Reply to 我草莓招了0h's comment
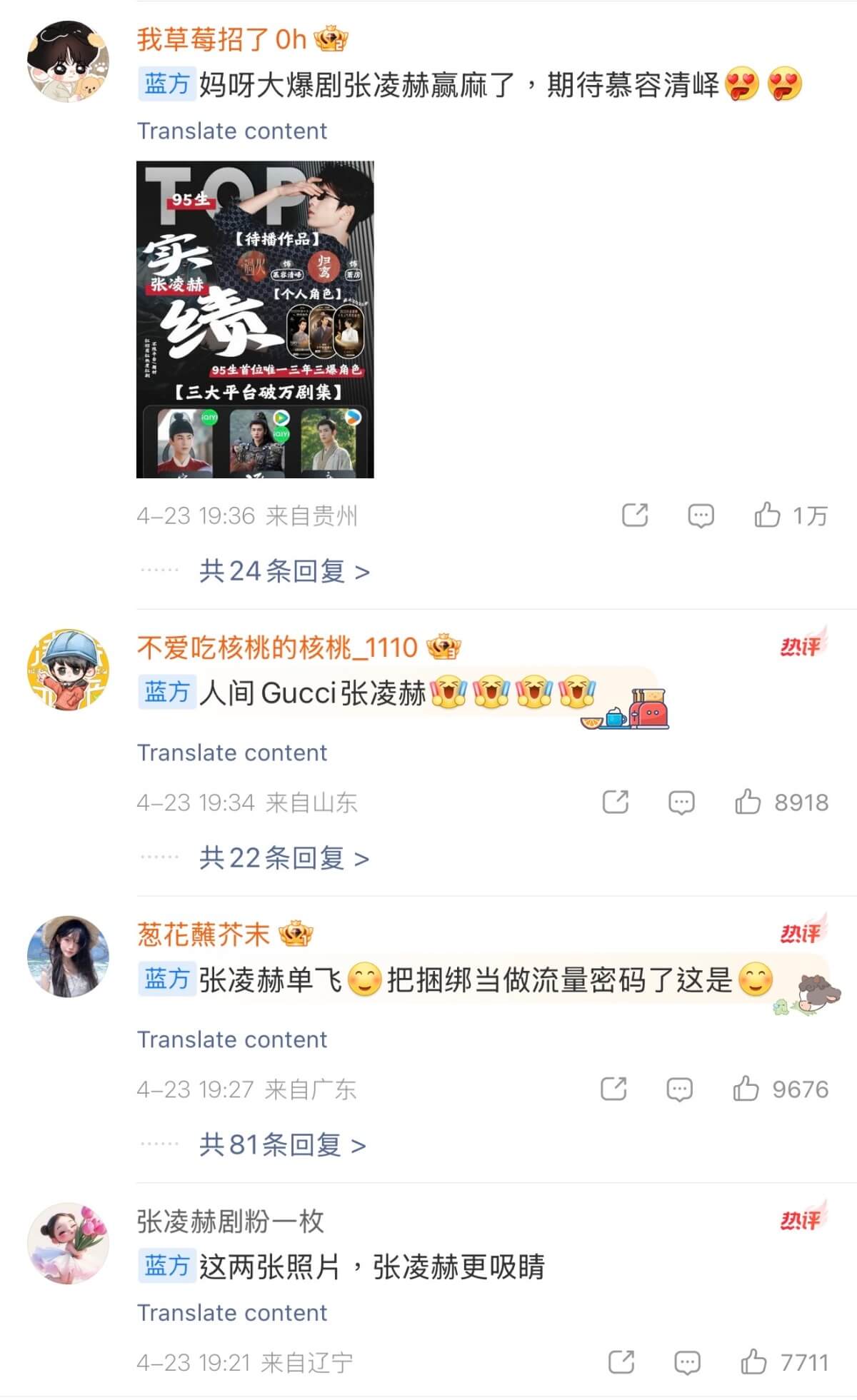Screen dimensions: 857x1400 click(701, 515)
